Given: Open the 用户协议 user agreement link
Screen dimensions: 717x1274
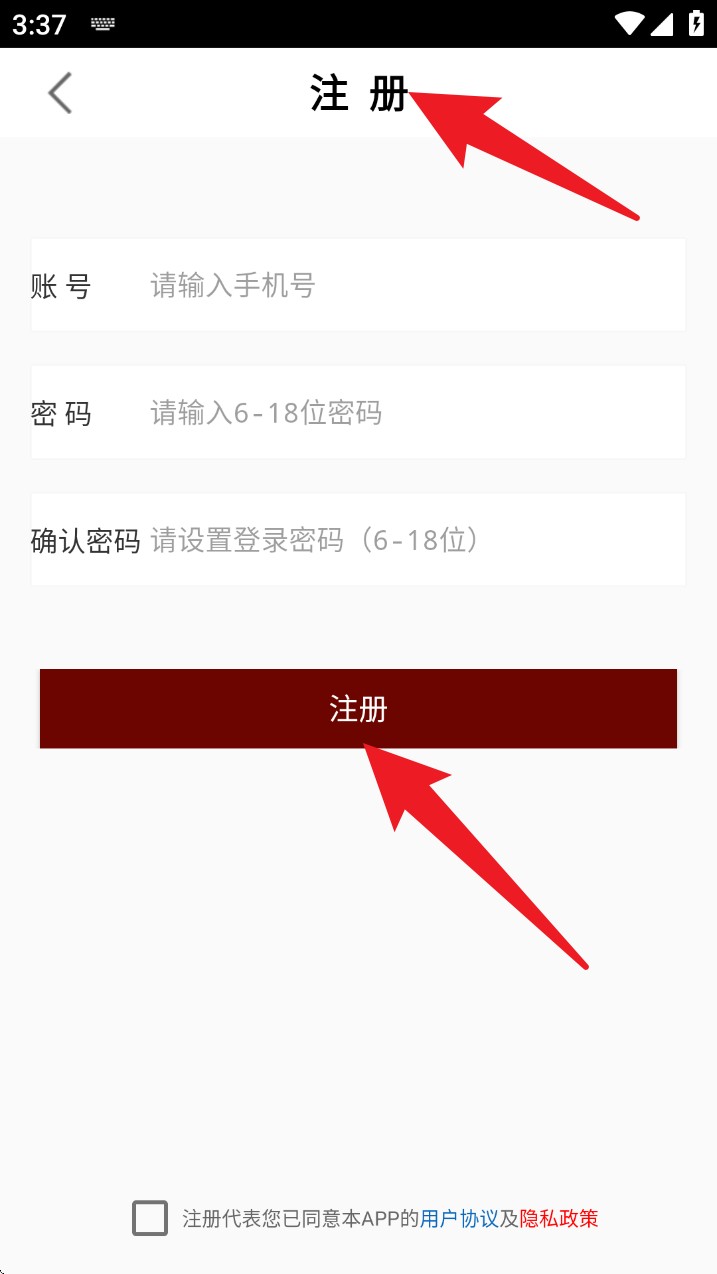Looking at the screenshot, I should (458, 1218).
